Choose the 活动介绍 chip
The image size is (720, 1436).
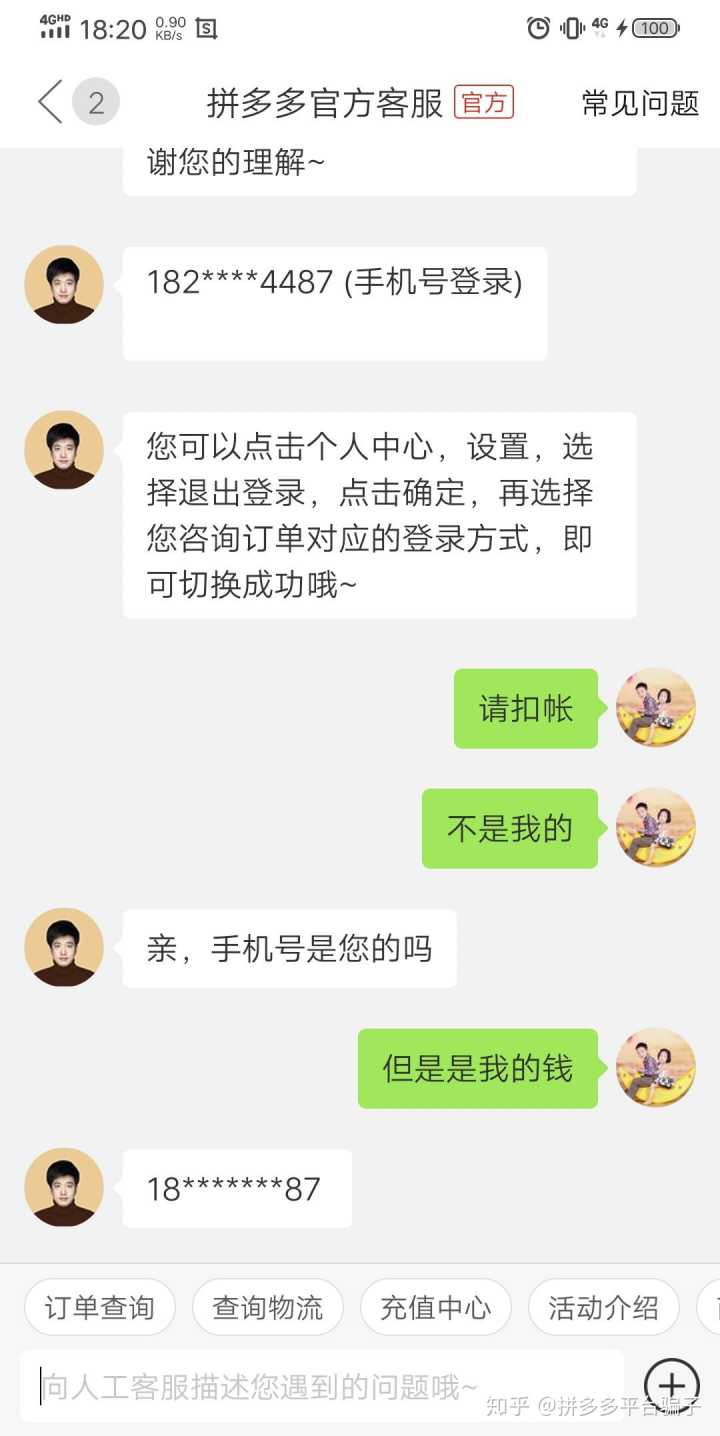pyautogui.click(x=604, y=1306)
